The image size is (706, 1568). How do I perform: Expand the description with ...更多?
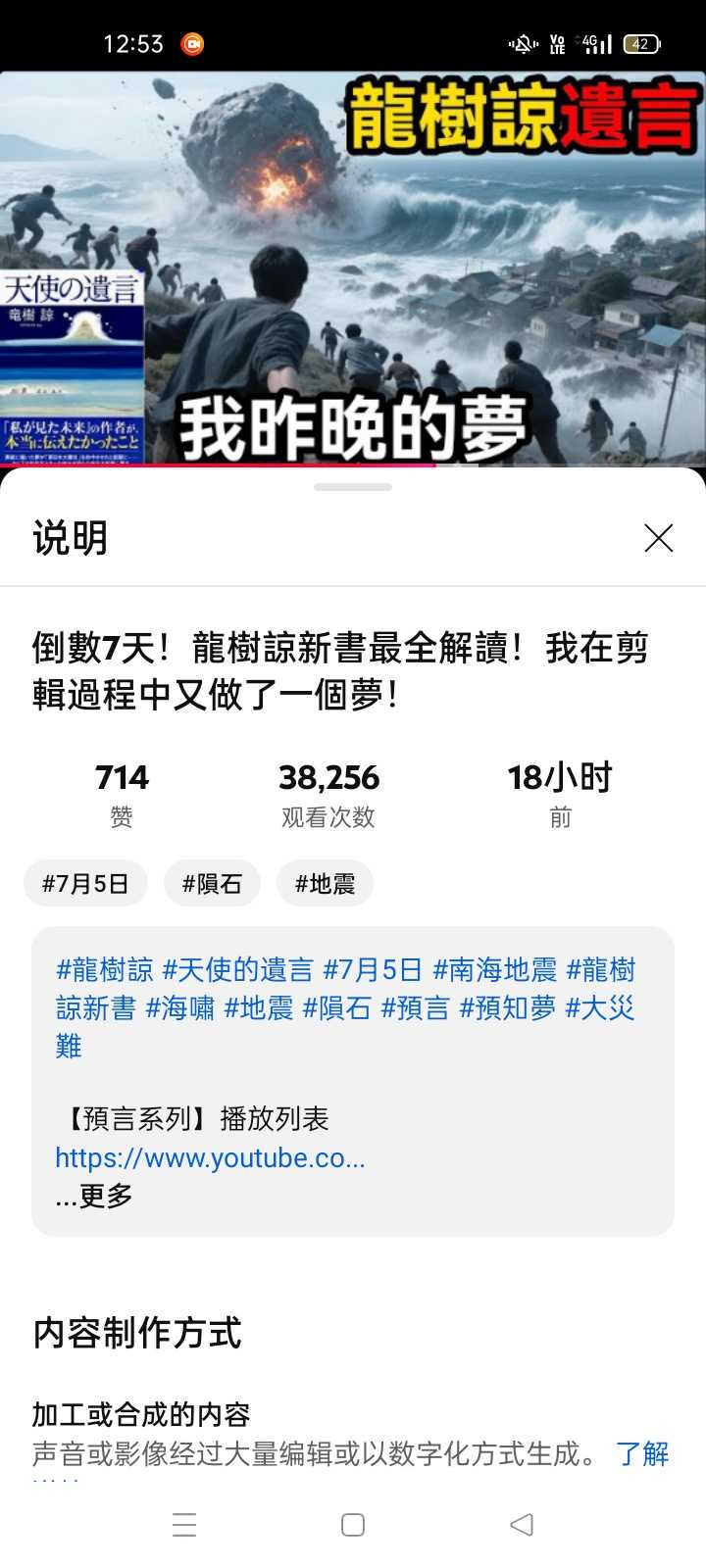[x=94, y=1196]
